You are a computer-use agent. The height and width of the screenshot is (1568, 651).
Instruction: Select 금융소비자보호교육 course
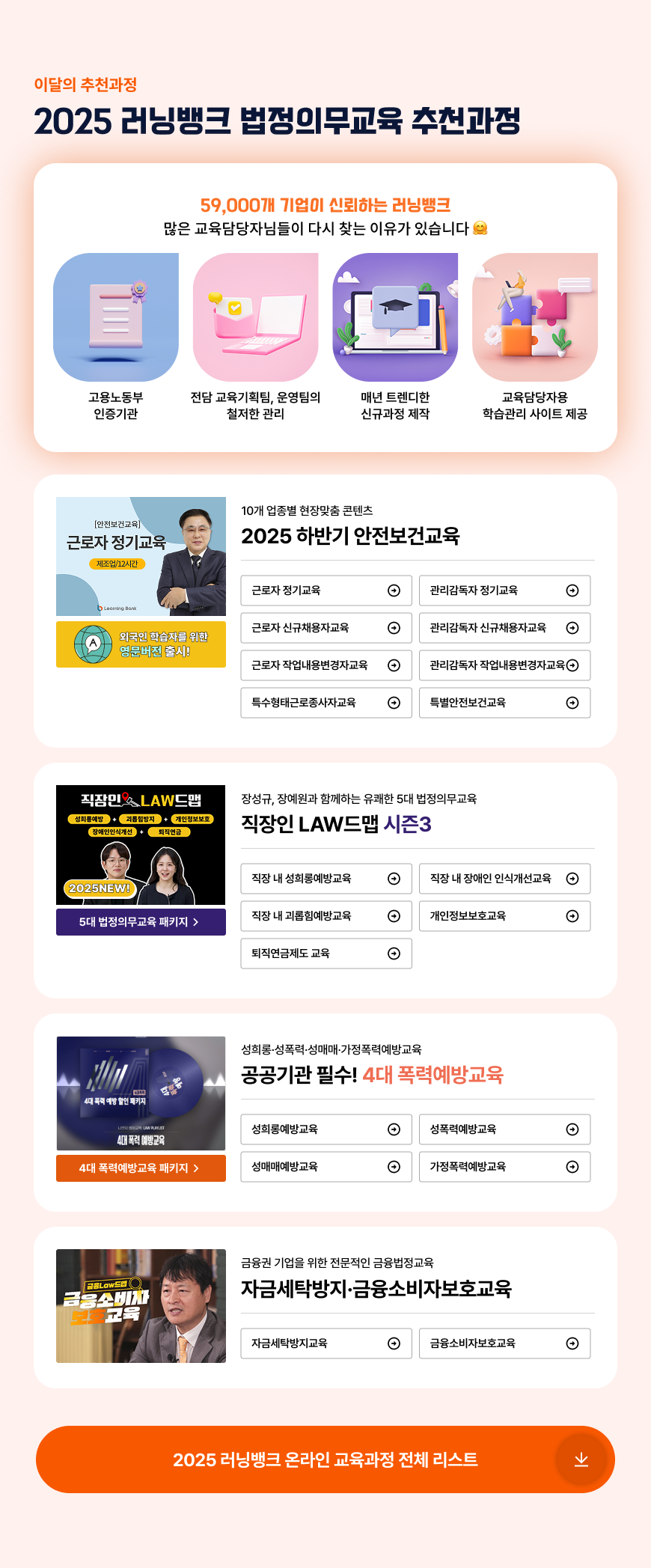tap(504, 1343)
